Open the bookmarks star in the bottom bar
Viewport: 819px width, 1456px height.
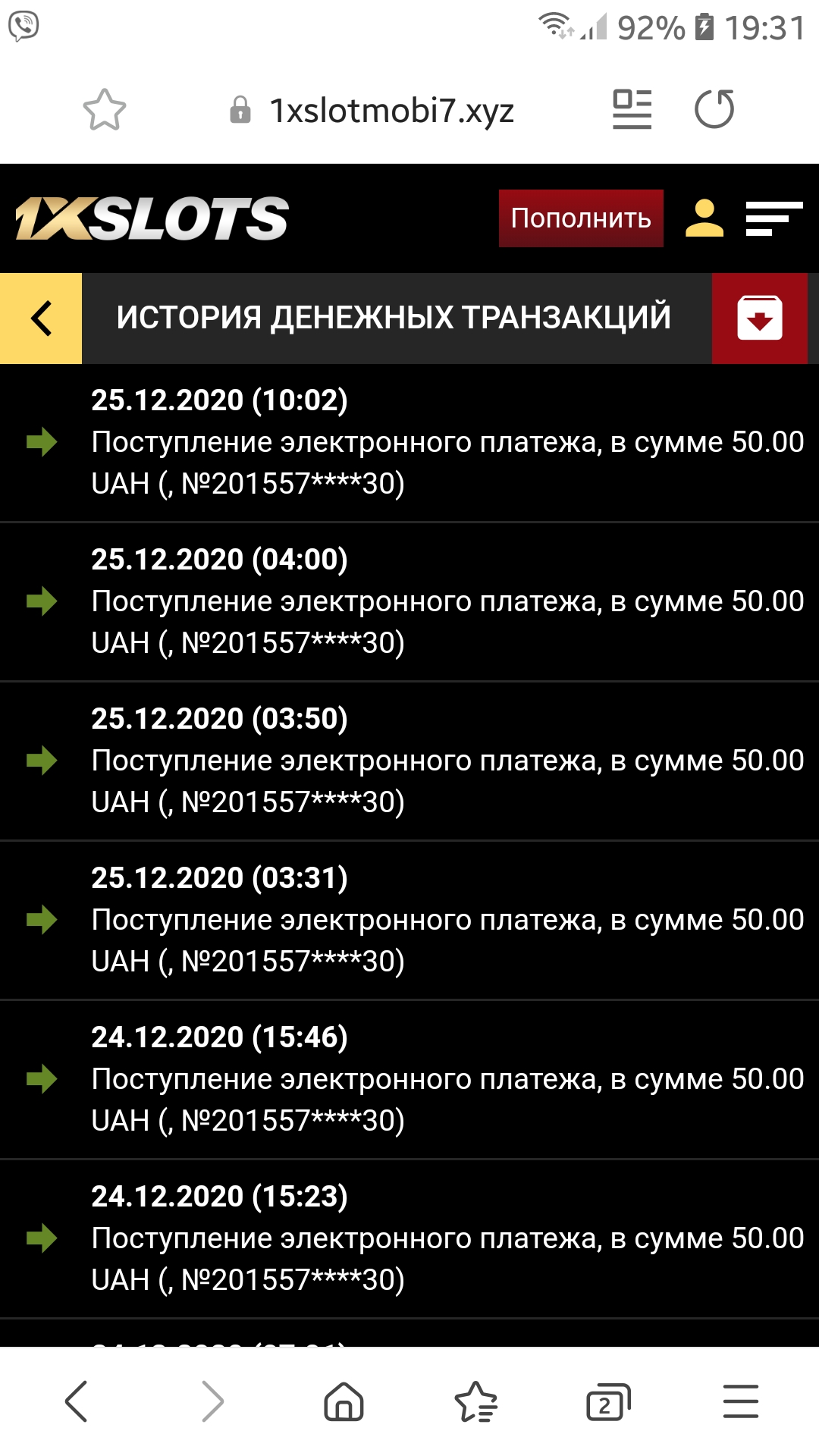coord(476,1401)
